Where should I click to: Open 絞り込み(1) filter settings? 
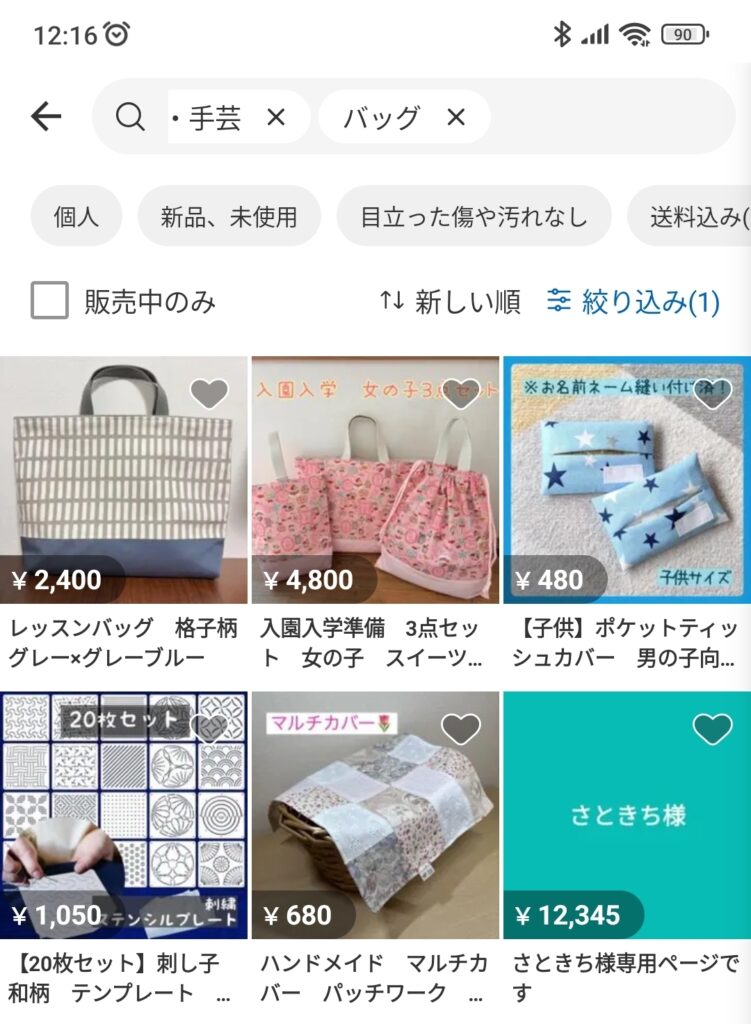click(x=634, y=301)
